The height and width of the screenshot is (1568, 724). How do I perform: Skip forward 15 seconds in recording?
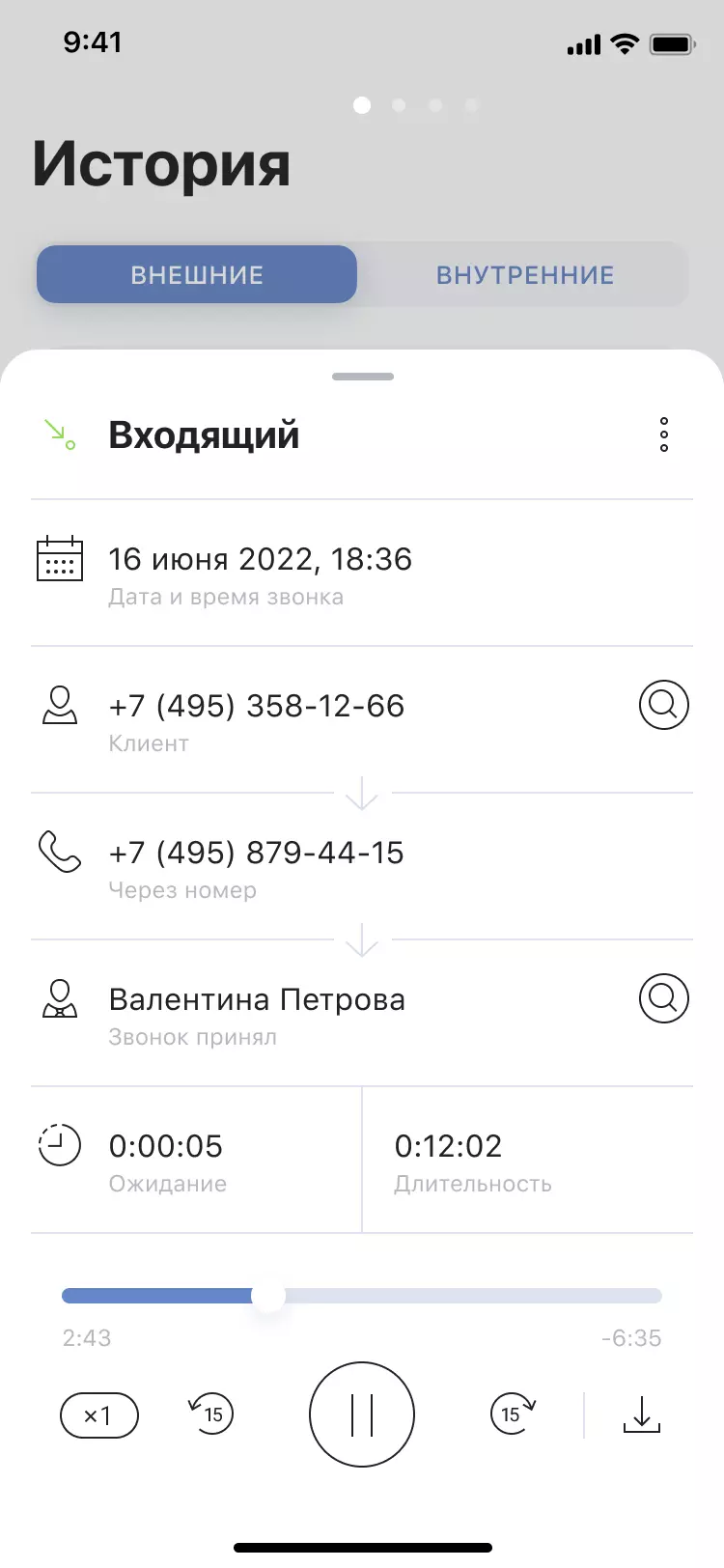512,1414
